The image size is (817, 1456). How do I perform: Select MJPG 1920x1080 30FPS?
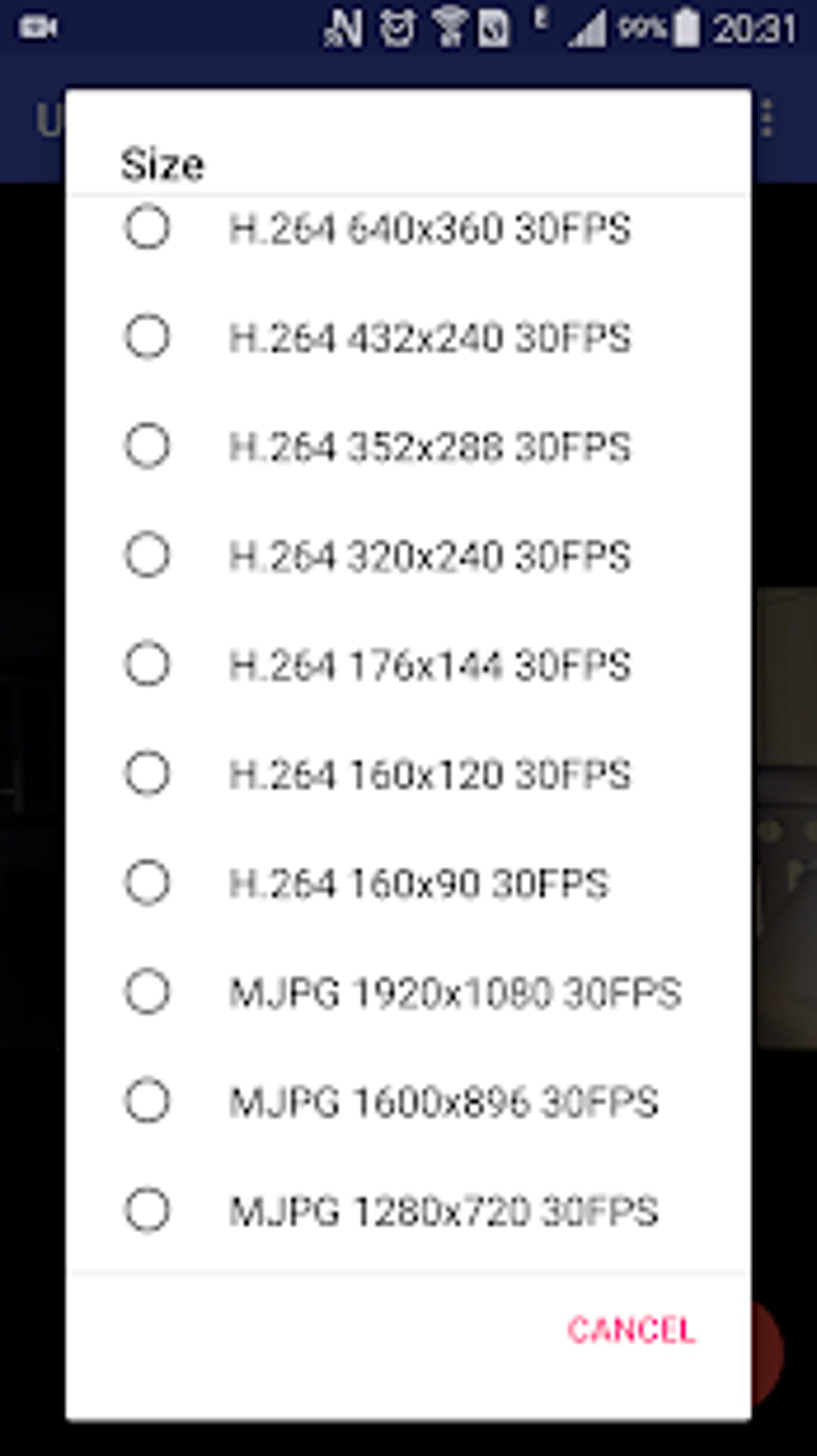(x=408, y=992)
